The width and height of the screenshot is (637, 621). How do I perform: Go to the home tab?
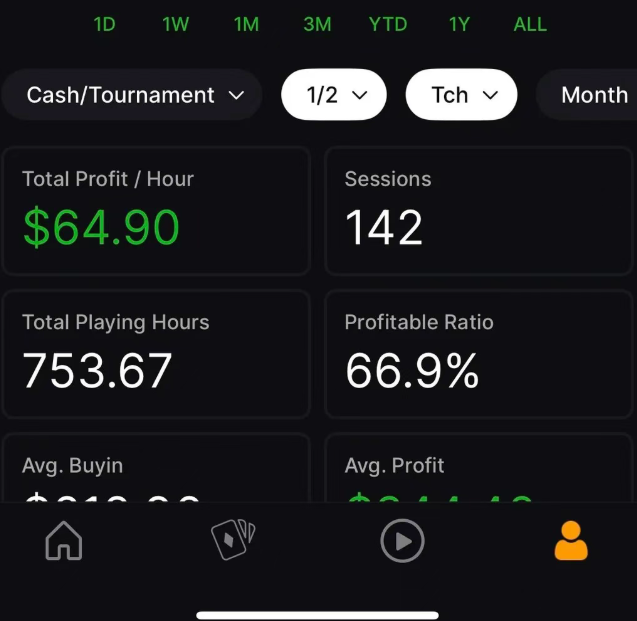(64, 541)
